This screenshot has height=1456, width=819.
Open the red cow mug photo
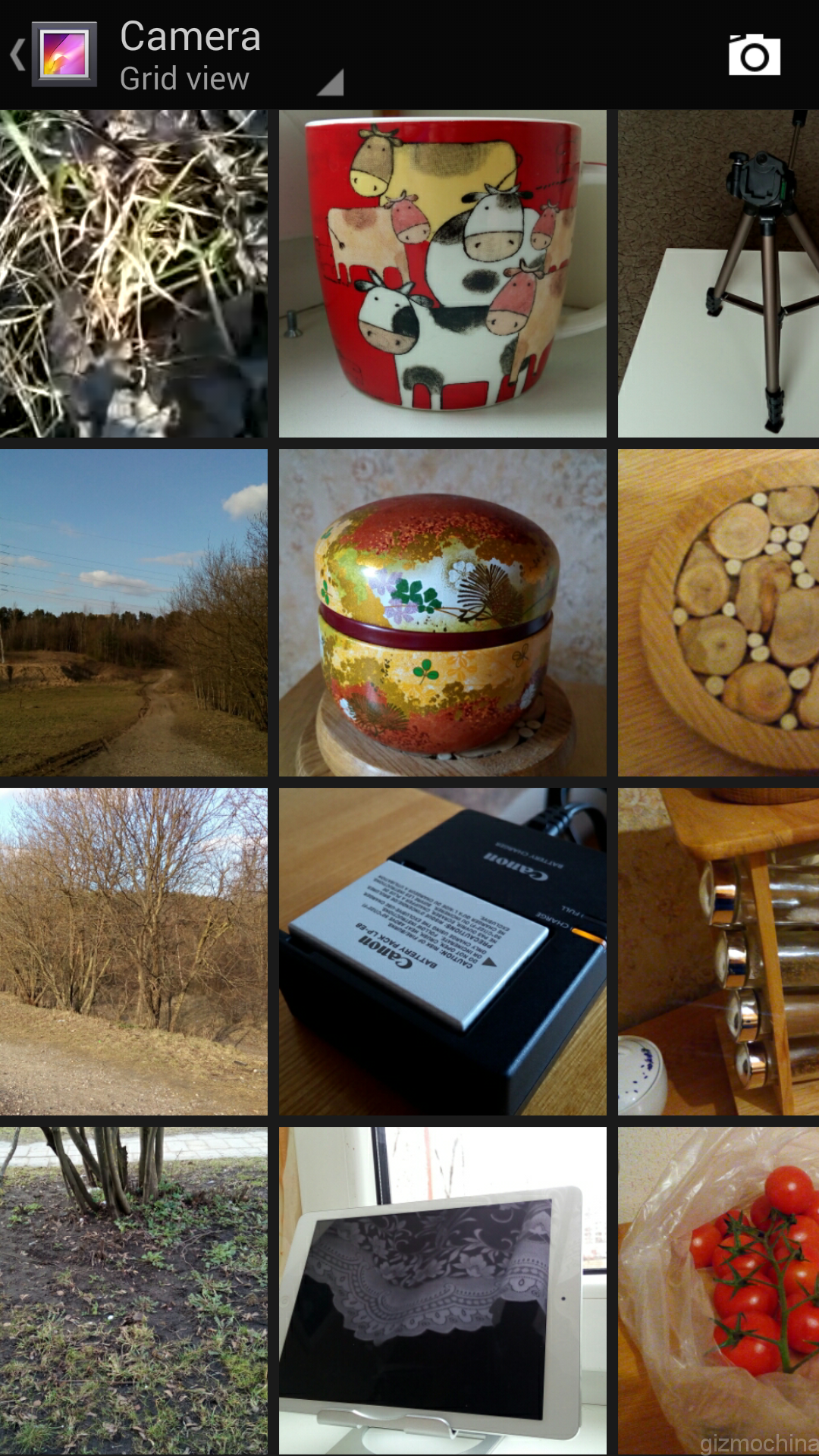tap(443, 274)
